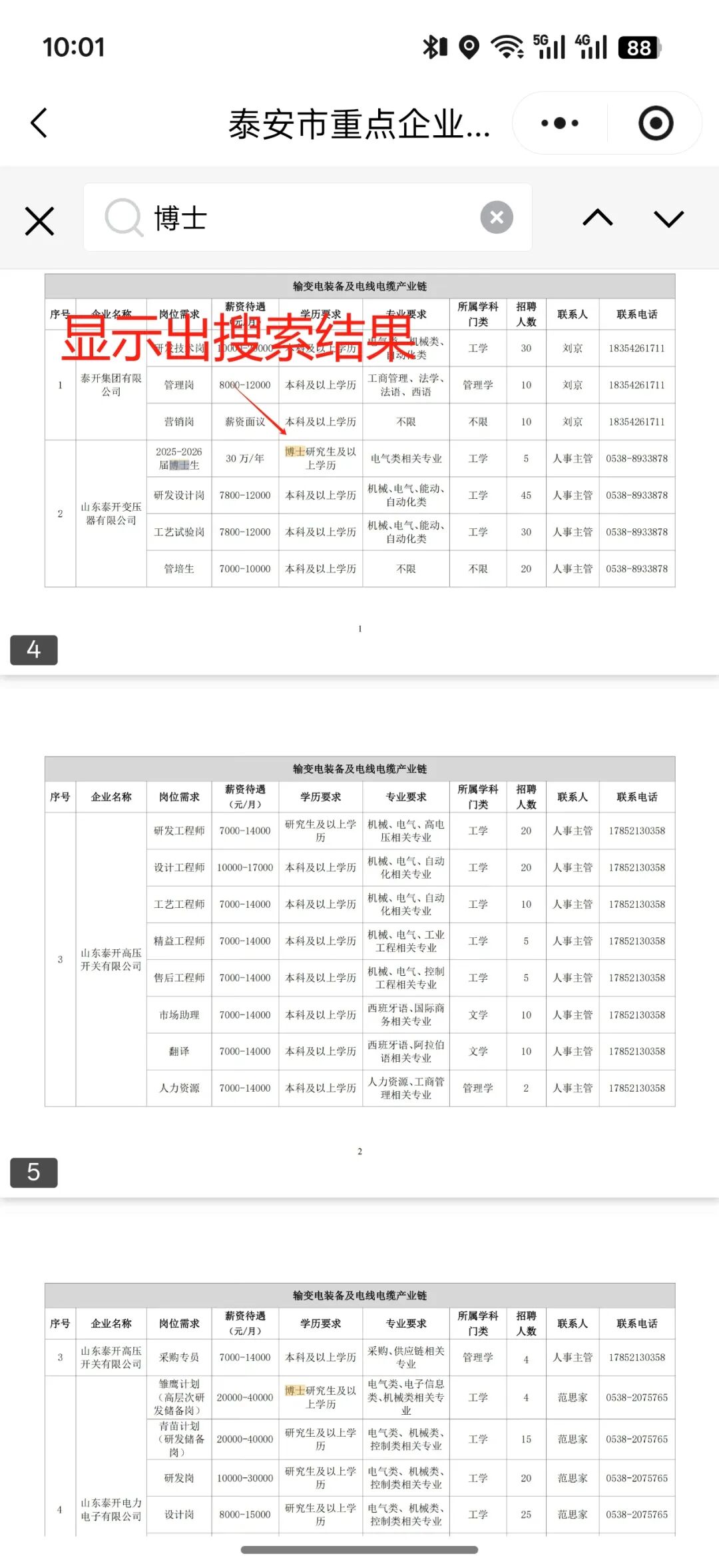Open the three-dot more options menu
The height and width of the screenshot is (1568, 719).
pos(559,123)
